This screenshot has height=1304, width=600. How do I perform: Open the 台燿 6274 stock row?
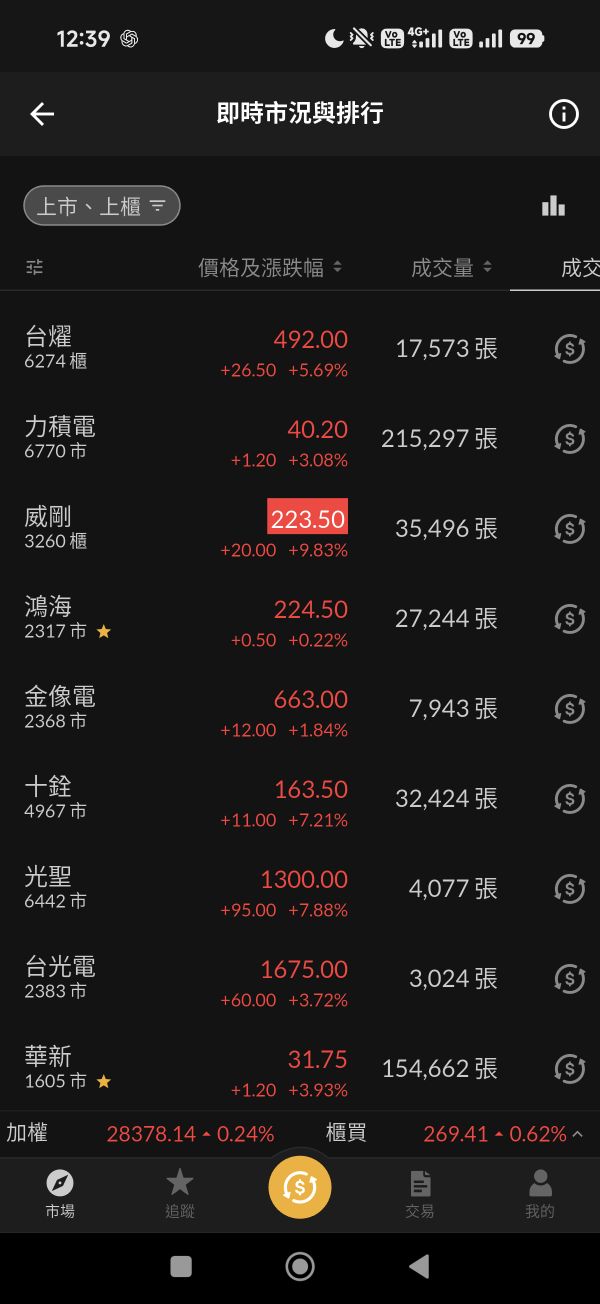pos(150,349)
